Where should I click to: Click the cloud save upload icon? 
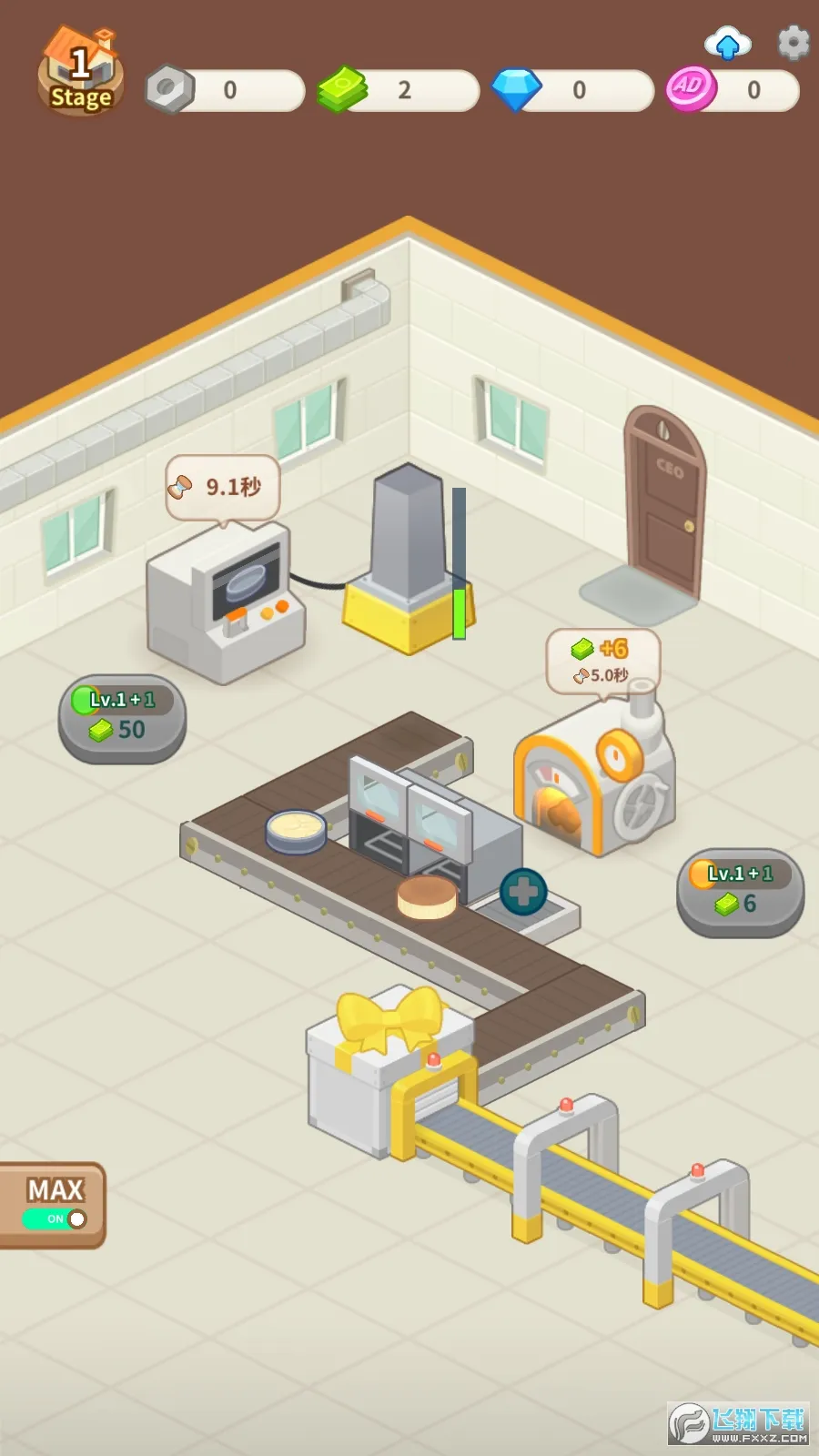(726, 45)
